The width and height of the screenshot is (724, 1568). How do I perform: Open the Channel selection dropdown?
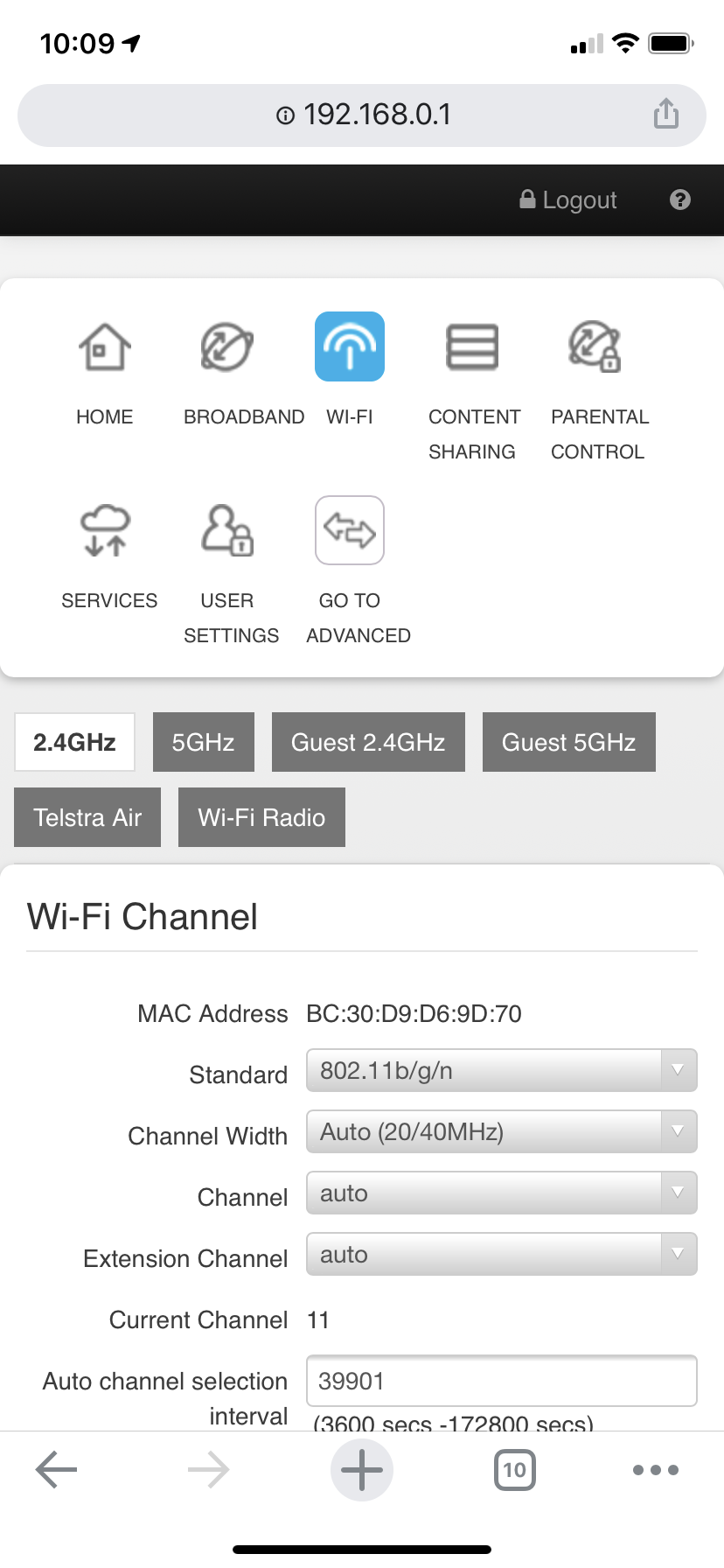[501, 1192]
